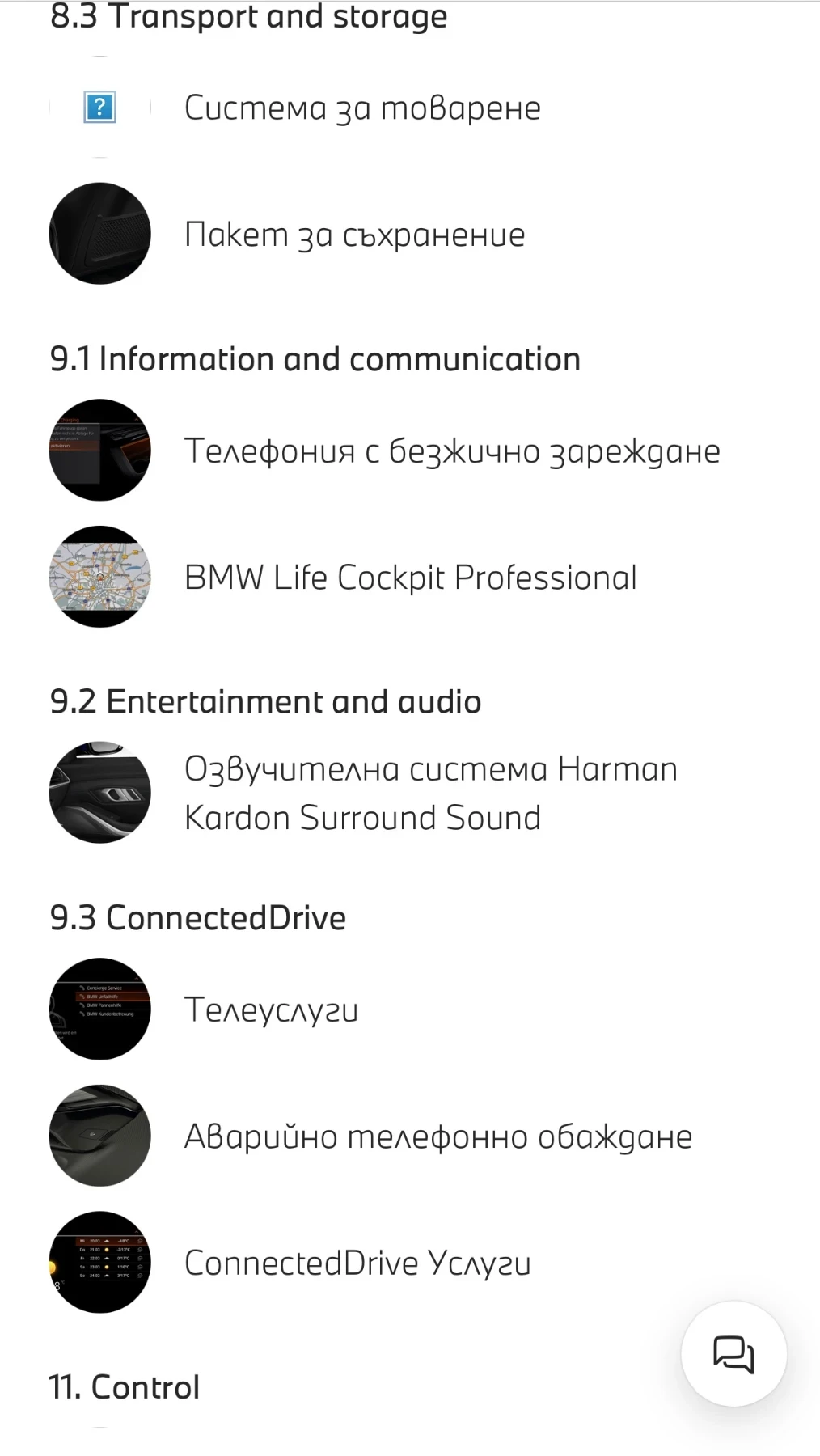Open ConnectedDrive Услуги
This screenshot has width=820, height=1456.
pyautogui.click(x=357, y=1263)
